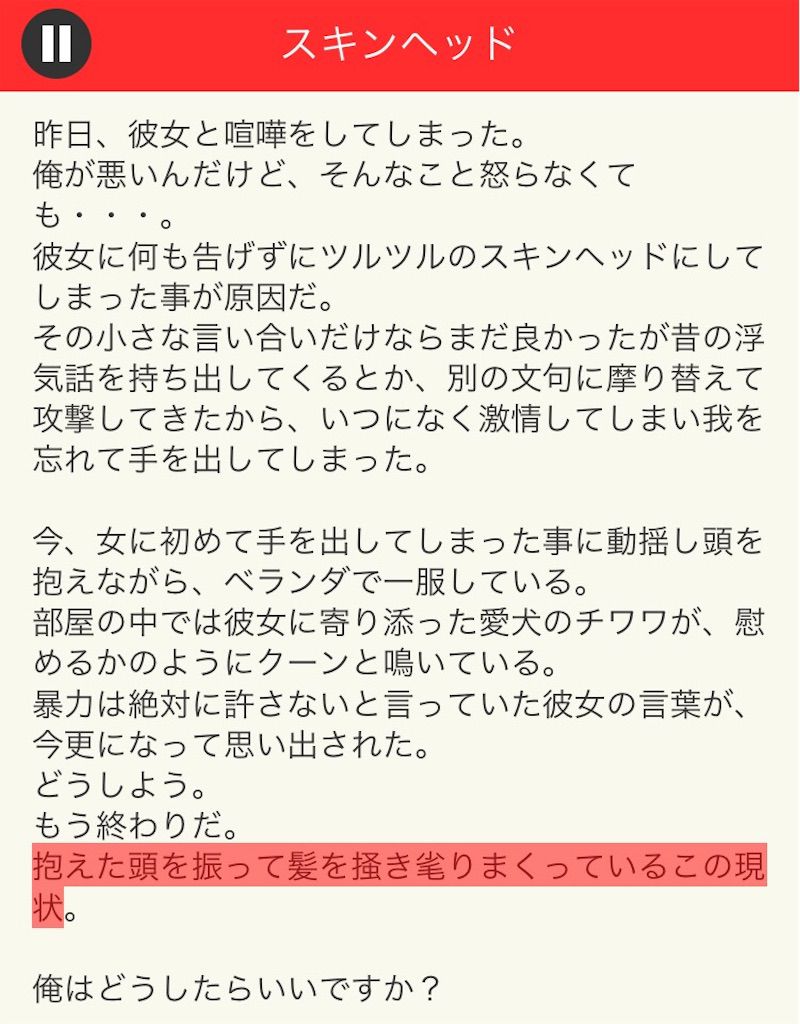Tap the pause button in header
The height and width of the screenshot is (1024, 800).
click(57, 44)
